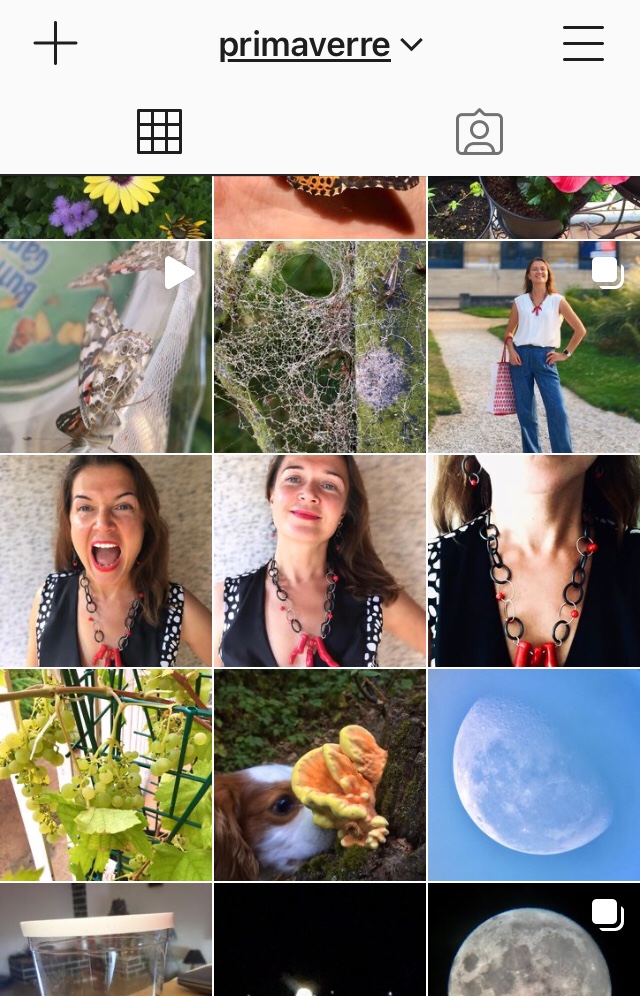Open the white top and jeans post
Image resolution: width=640 pixels, height=996 pixels.
click(534, 346)
